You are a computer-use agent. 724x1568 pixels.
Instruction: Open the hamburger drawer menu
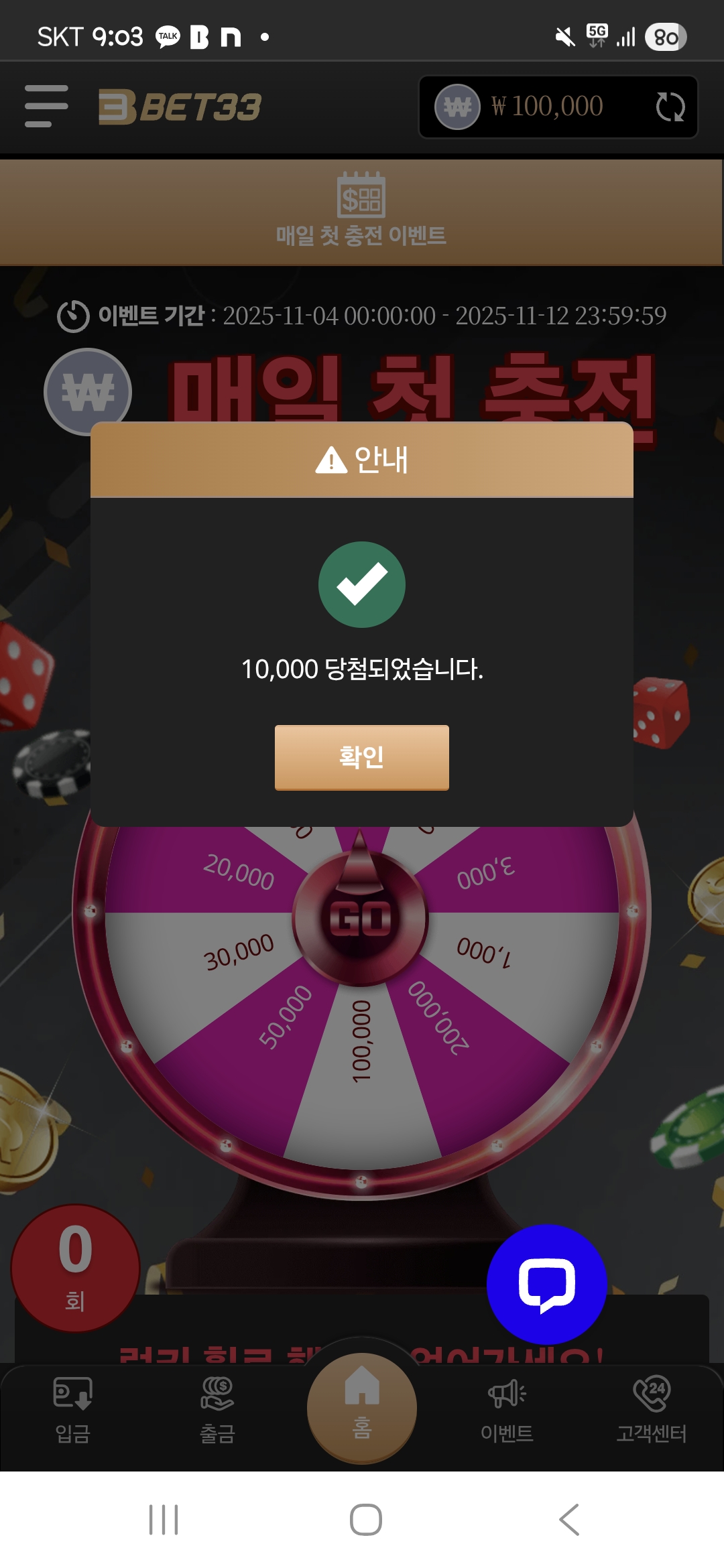pyautogui.click(x=46, y=106)
